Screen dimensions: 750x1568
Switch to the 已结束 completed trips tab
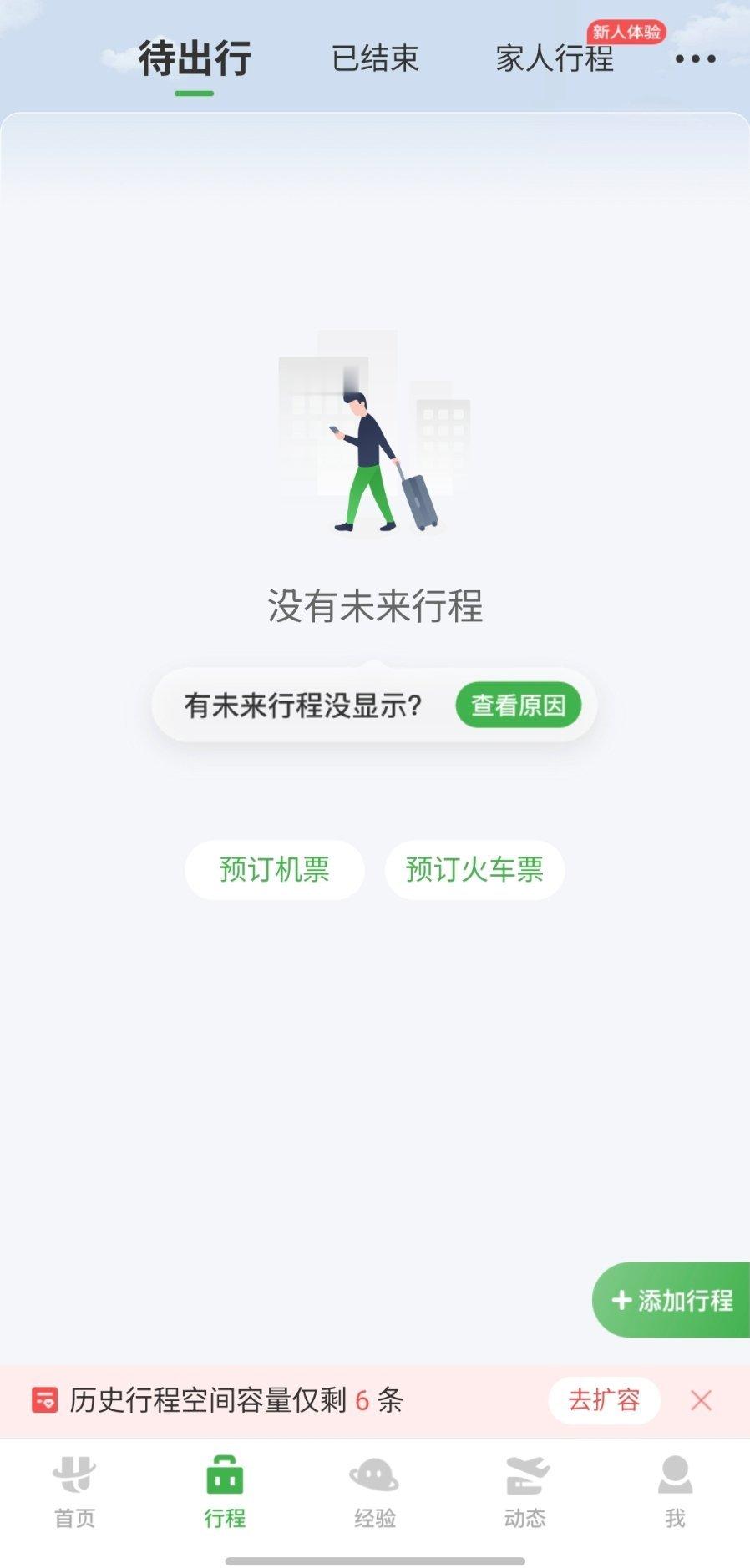tap(375, 59)
